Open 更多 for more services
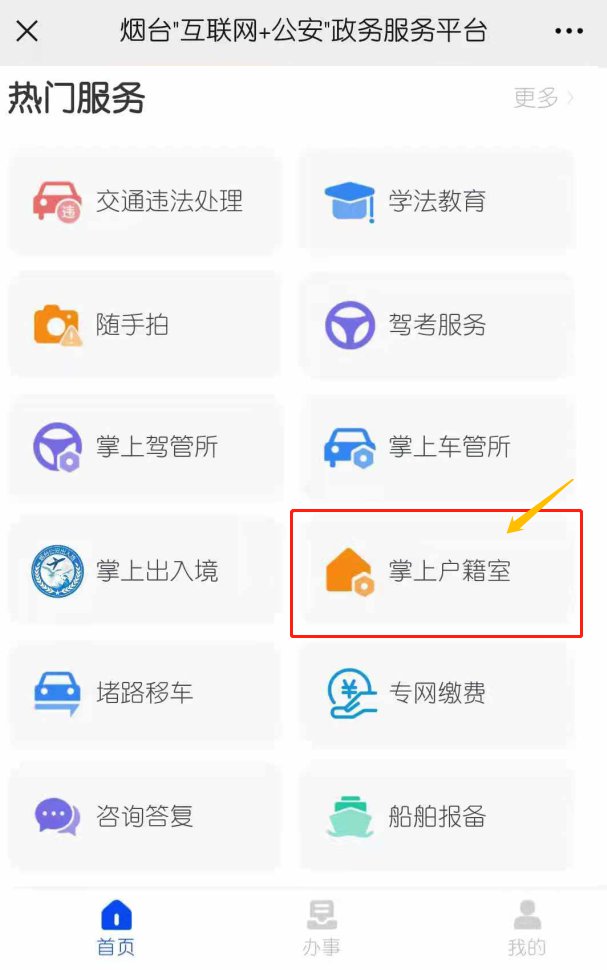The image size is (607, 970). point(543,98)
